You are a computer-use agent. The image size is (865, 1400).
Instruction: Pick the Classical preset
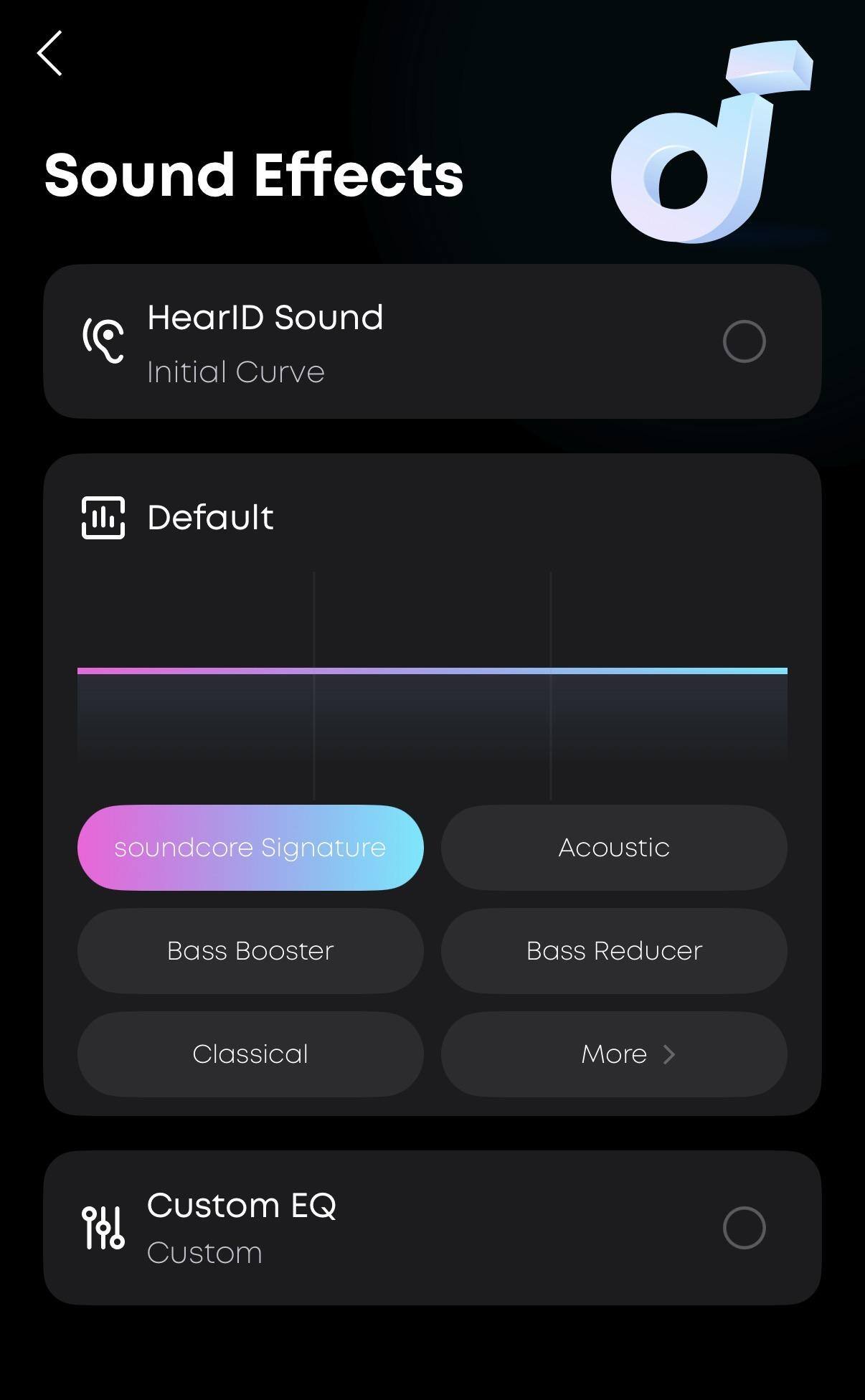coord(250,1054)
